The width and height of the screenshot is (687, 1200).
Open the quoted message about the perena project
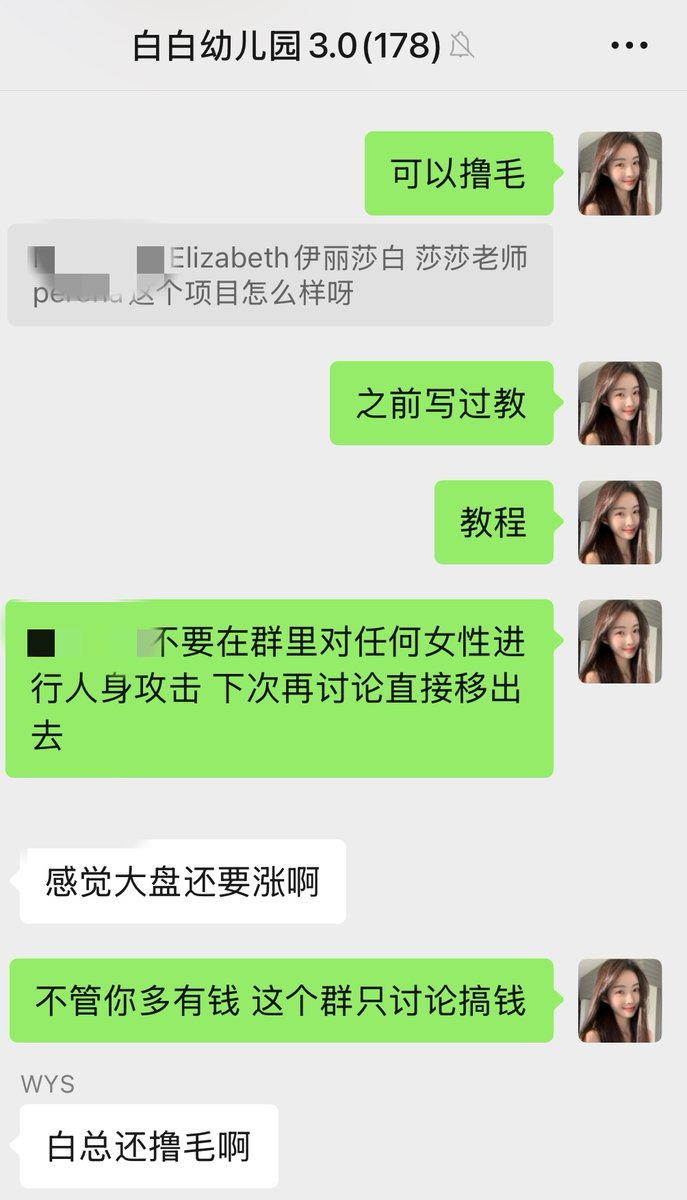click(x=280, y=275)
